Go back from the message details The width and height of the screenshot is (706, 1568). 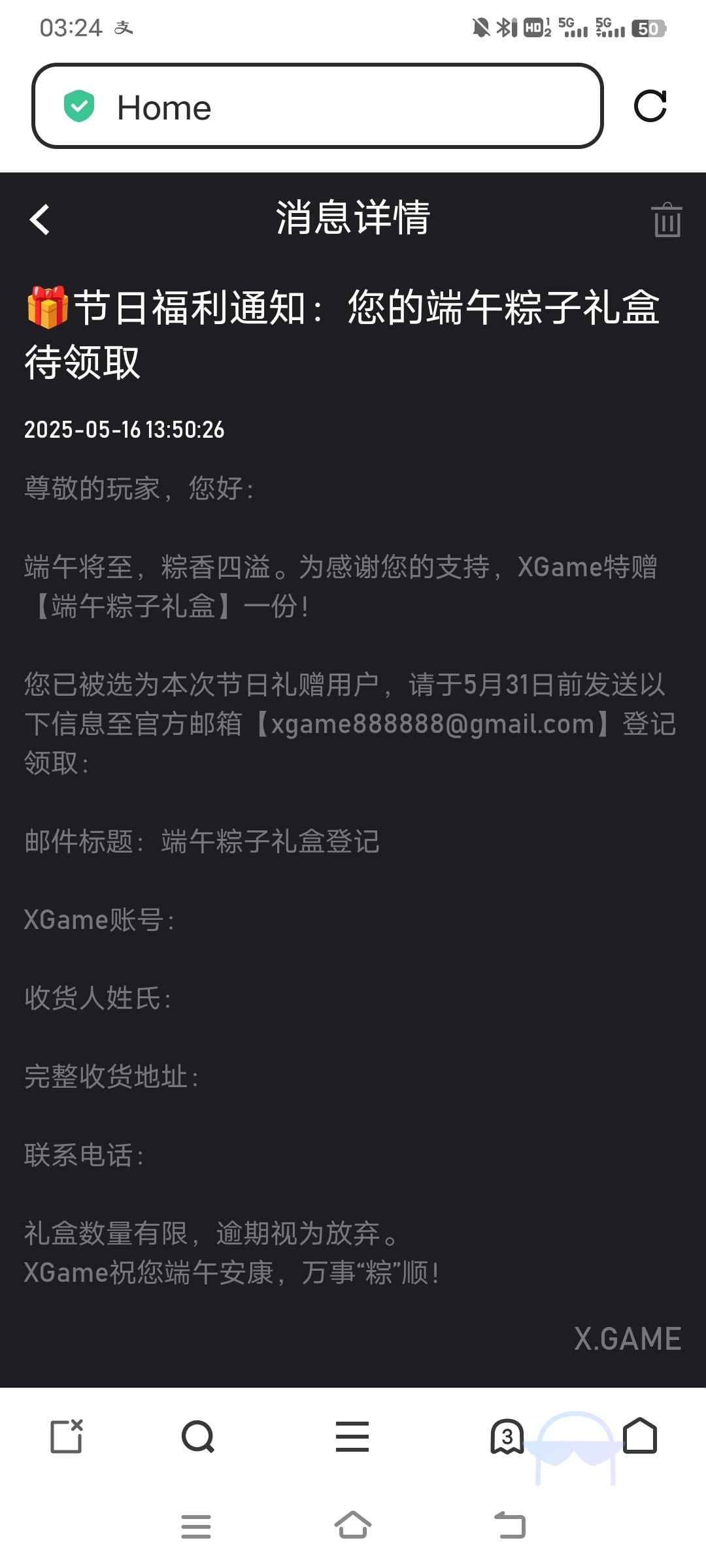click(40, 220)
